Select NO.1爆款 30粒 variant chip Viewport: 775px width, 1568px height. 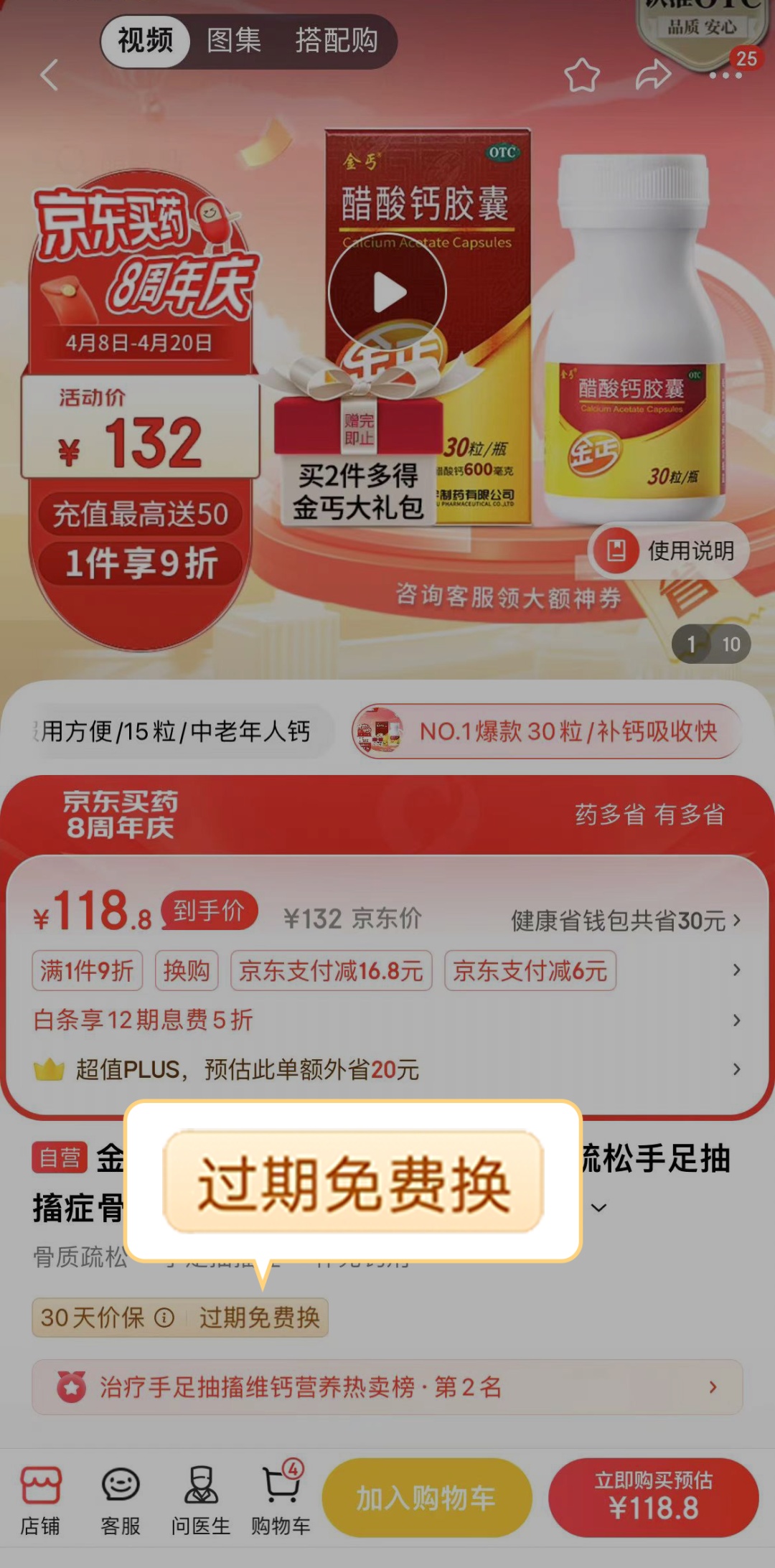547,731
